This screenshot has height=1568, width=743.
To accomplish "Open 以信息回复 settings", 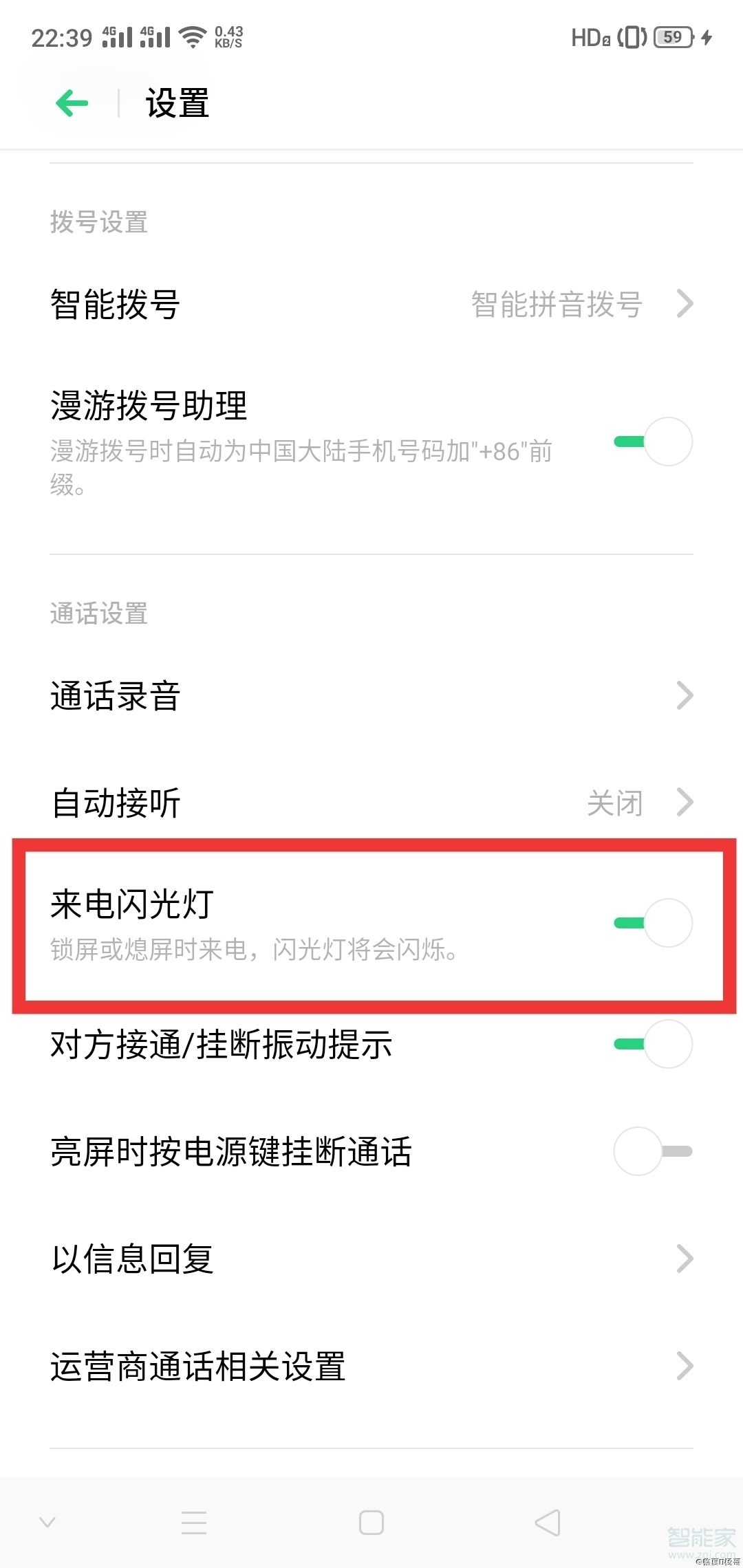I will pyautogui.click(x=371, y=1259).
